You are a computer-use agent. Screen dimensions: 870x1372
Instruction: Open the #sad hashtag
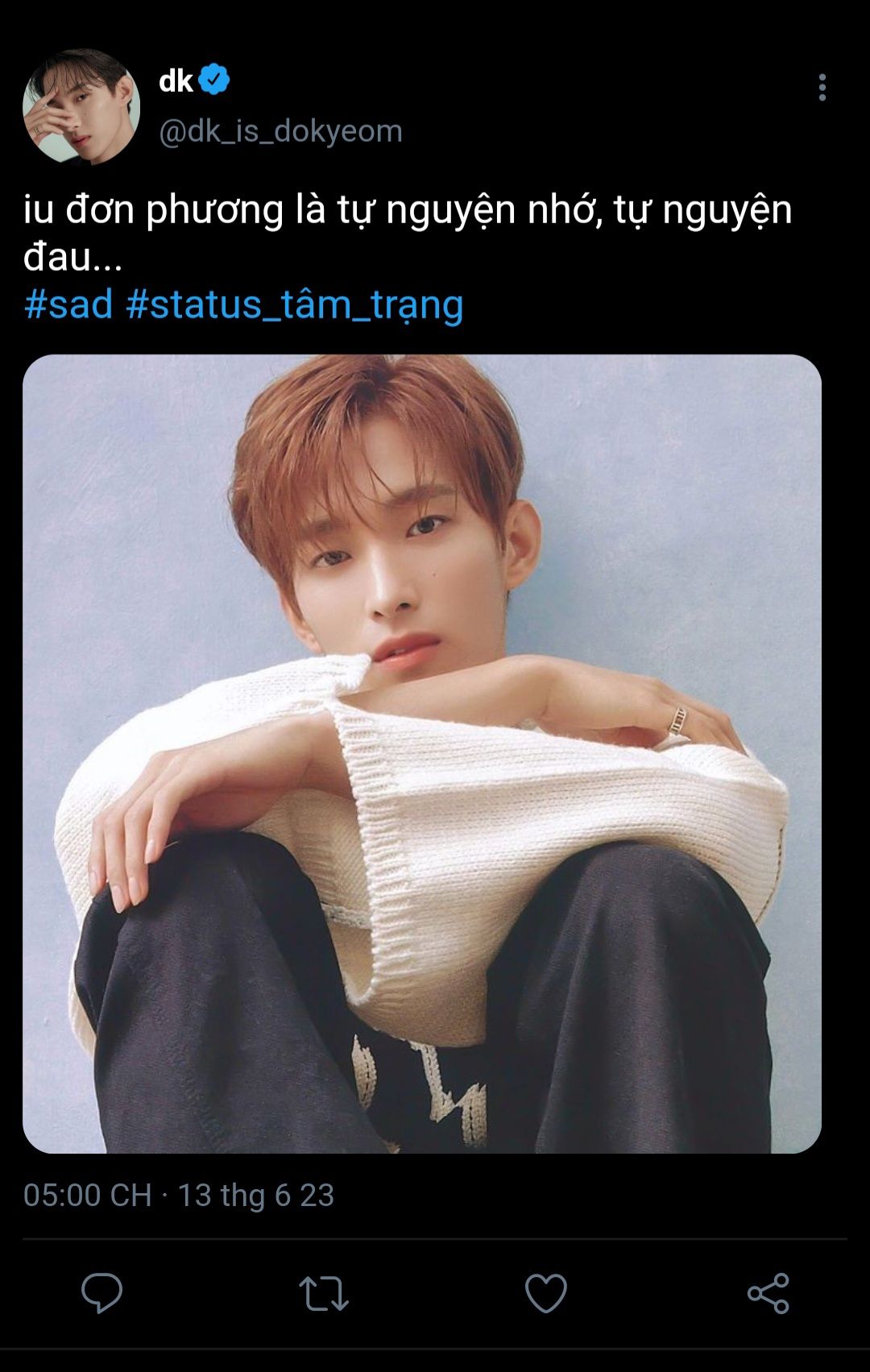(68, 305)
